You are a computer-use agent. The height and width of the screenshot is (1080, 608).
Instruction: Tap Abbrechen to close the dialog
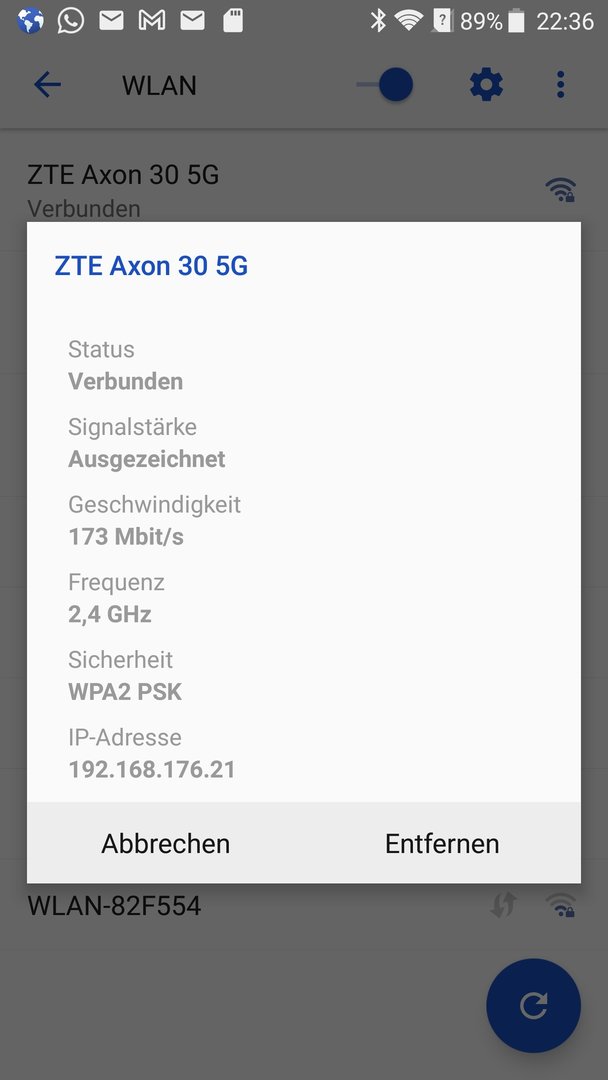point(166,843)
